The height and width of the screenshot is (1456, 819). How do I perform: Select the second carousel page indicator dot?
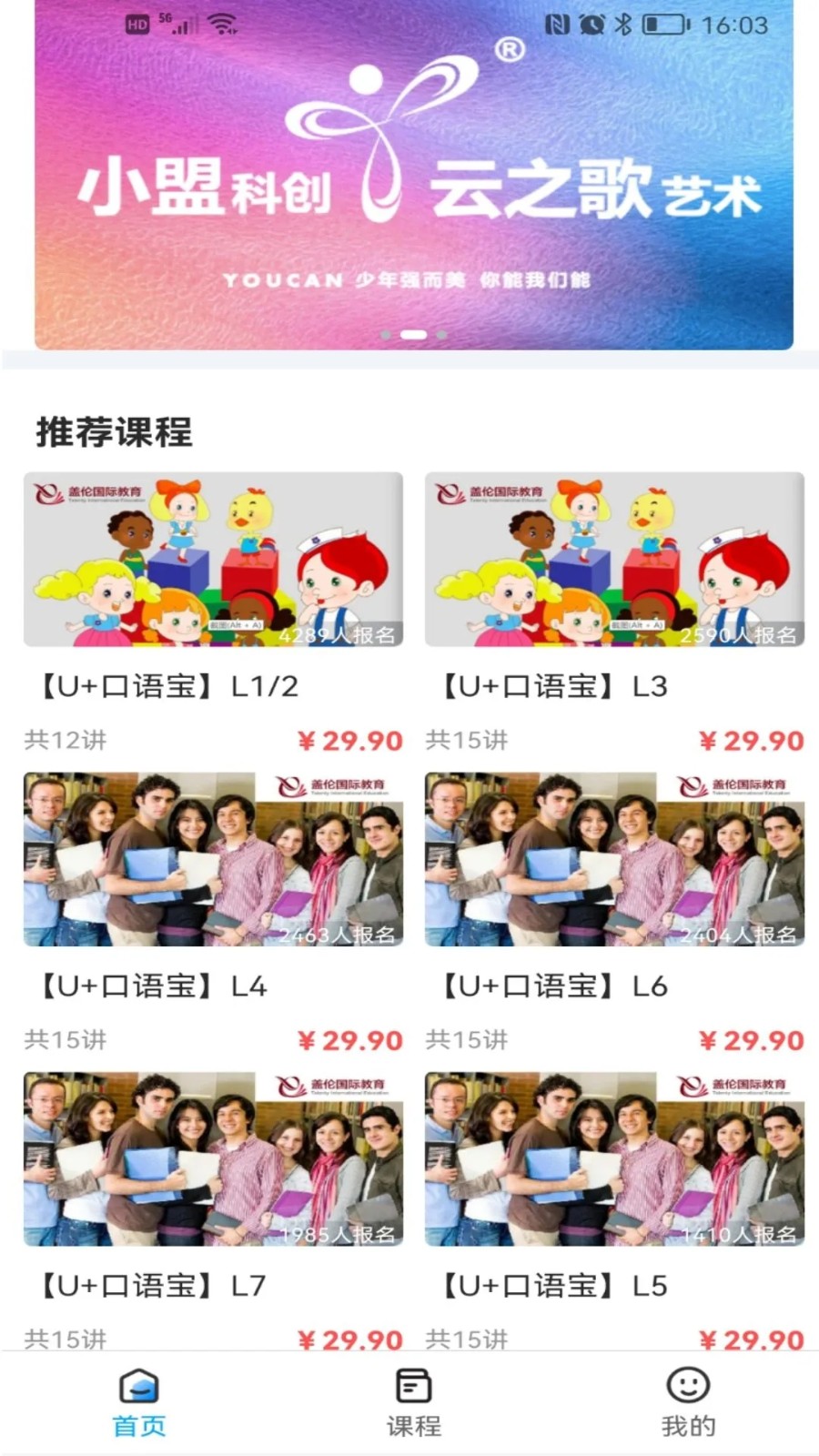[x=415, y=334]
